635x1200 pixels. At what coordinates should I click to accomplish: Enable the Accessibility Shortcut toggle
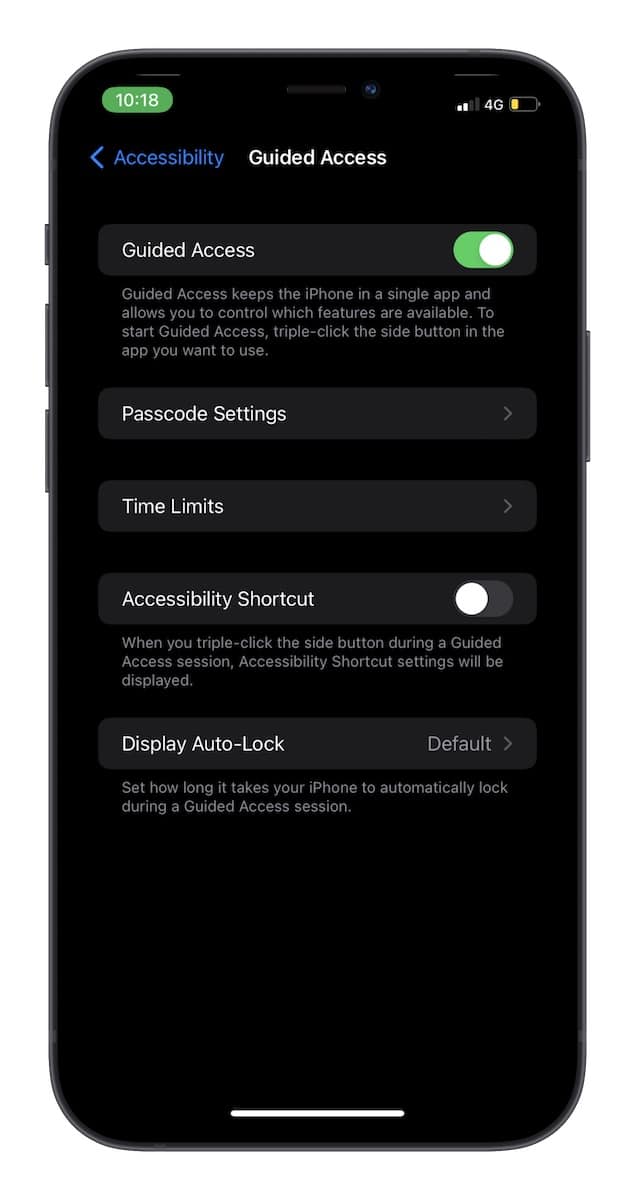pos(483,599)
